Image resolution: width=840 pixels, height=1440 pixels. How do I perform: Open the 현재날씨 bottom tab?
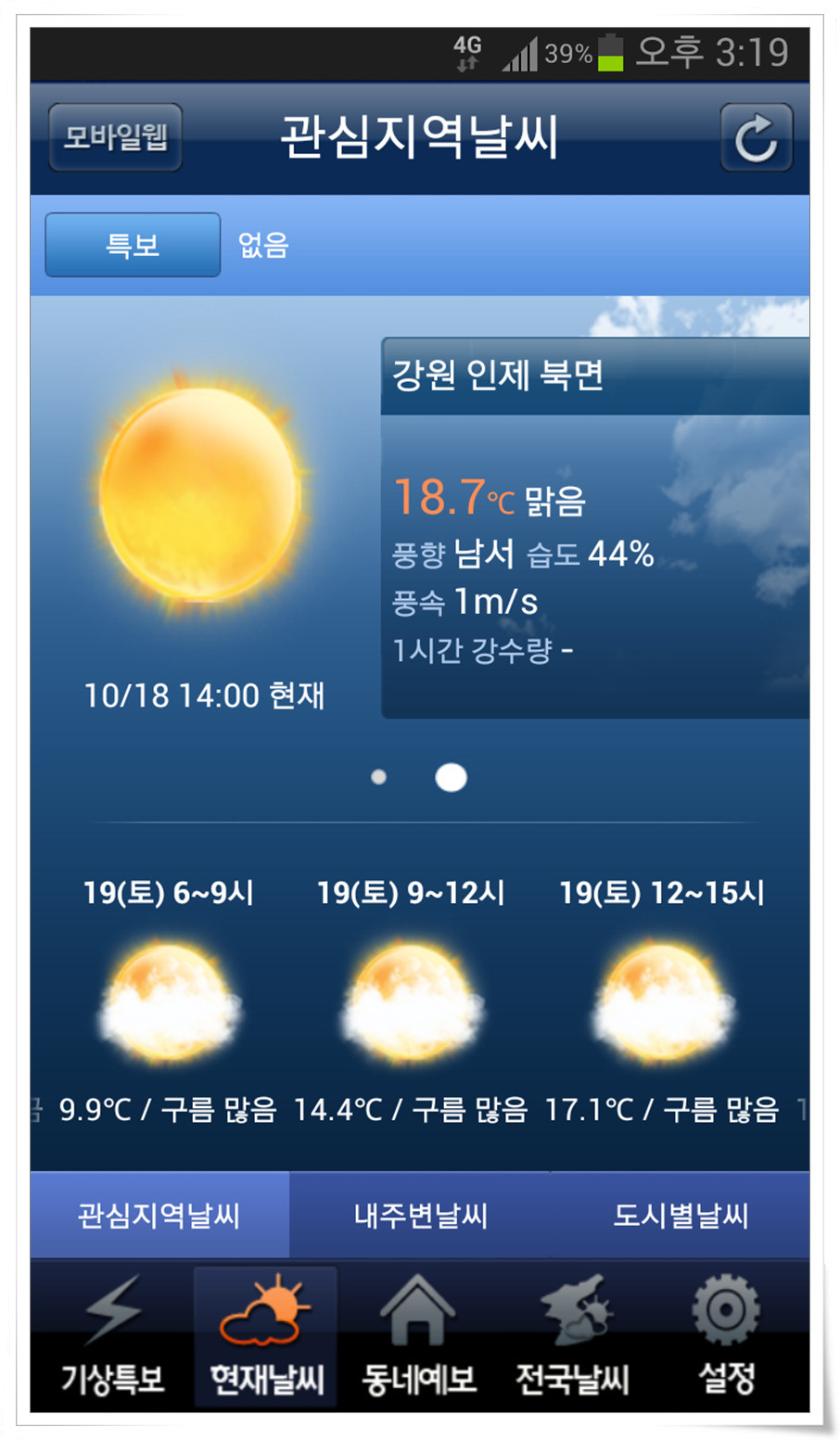[x=266, y=1337]
